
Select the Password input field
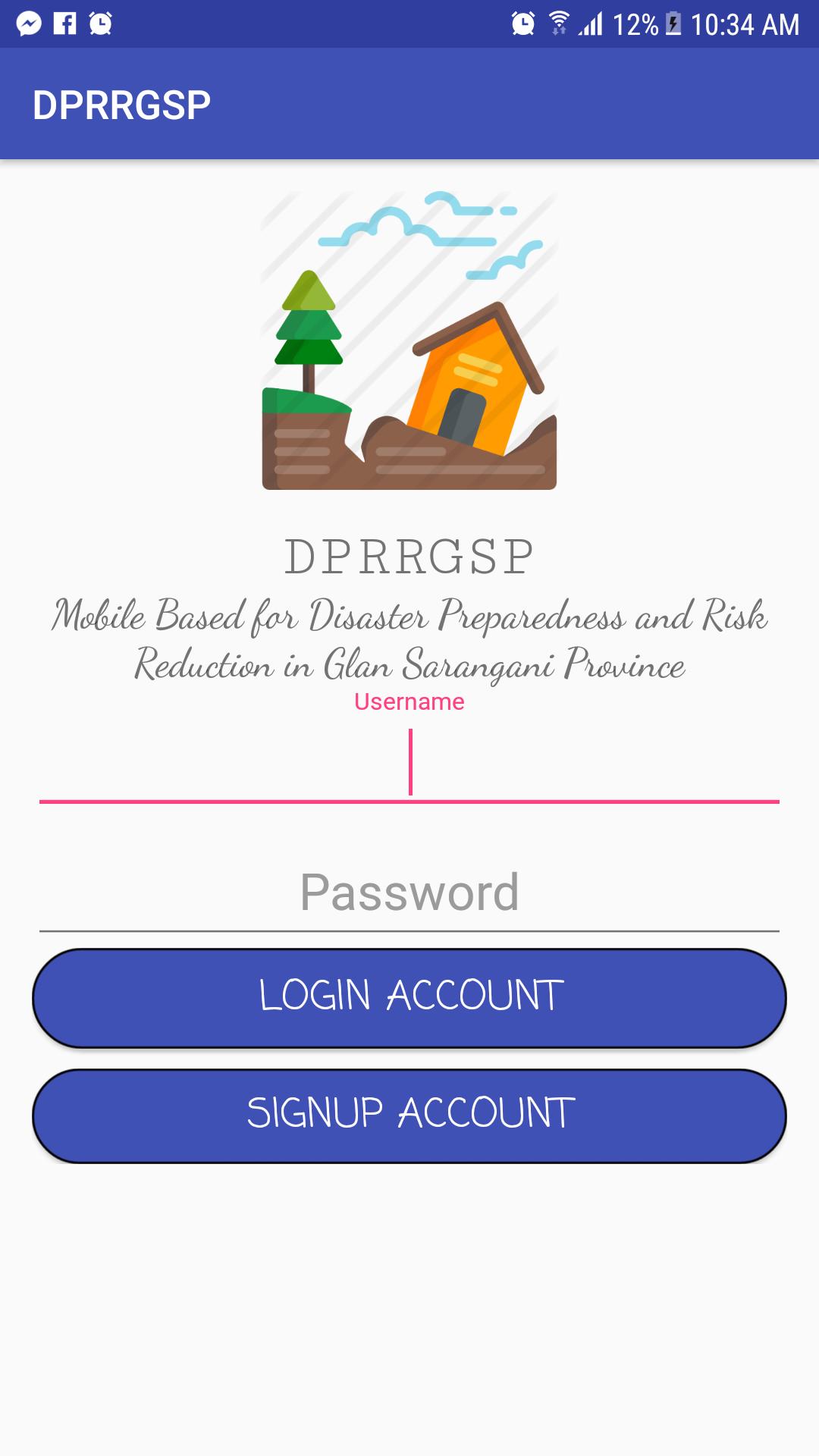pyautogui.click(x=409, y=895)
